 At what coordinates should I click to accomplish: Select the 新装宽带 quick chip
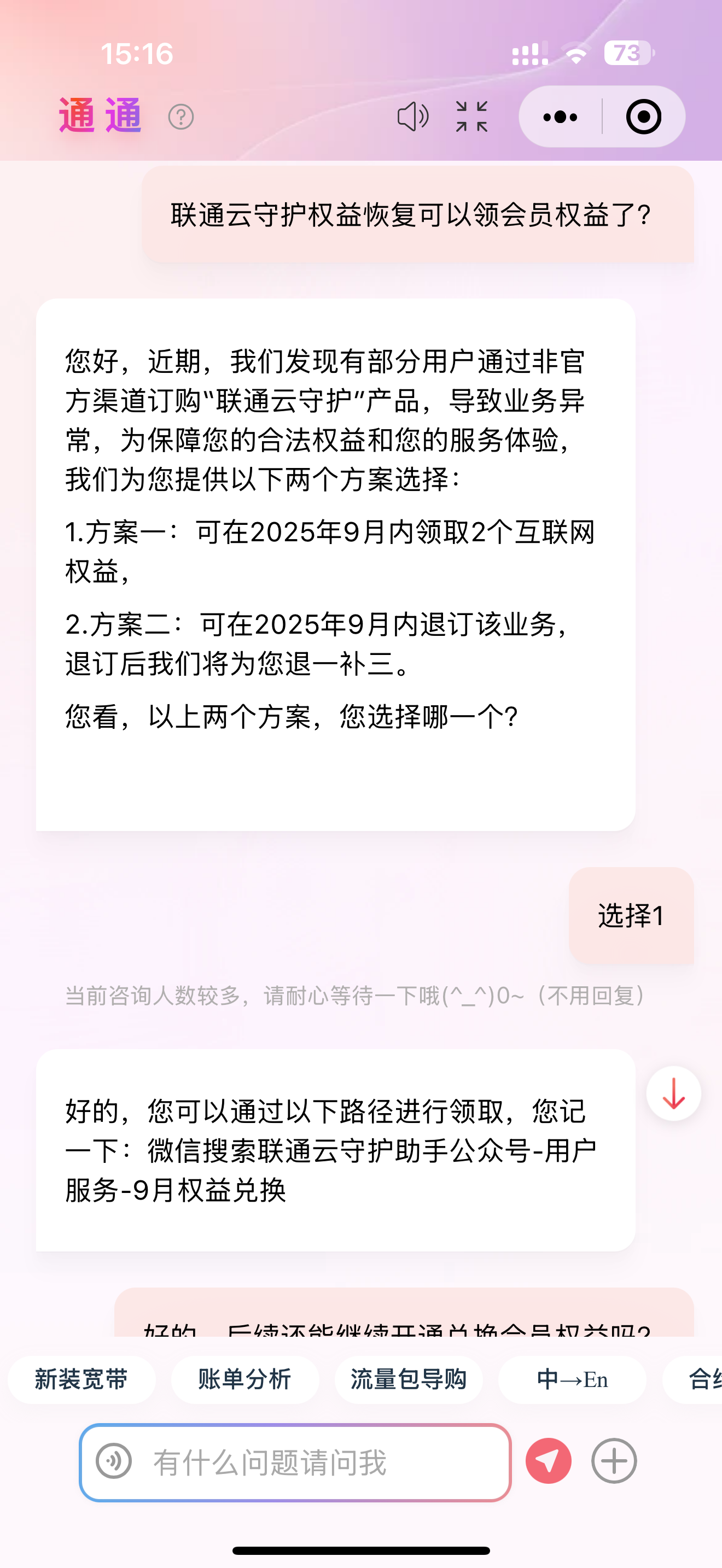click(81, 1379)
